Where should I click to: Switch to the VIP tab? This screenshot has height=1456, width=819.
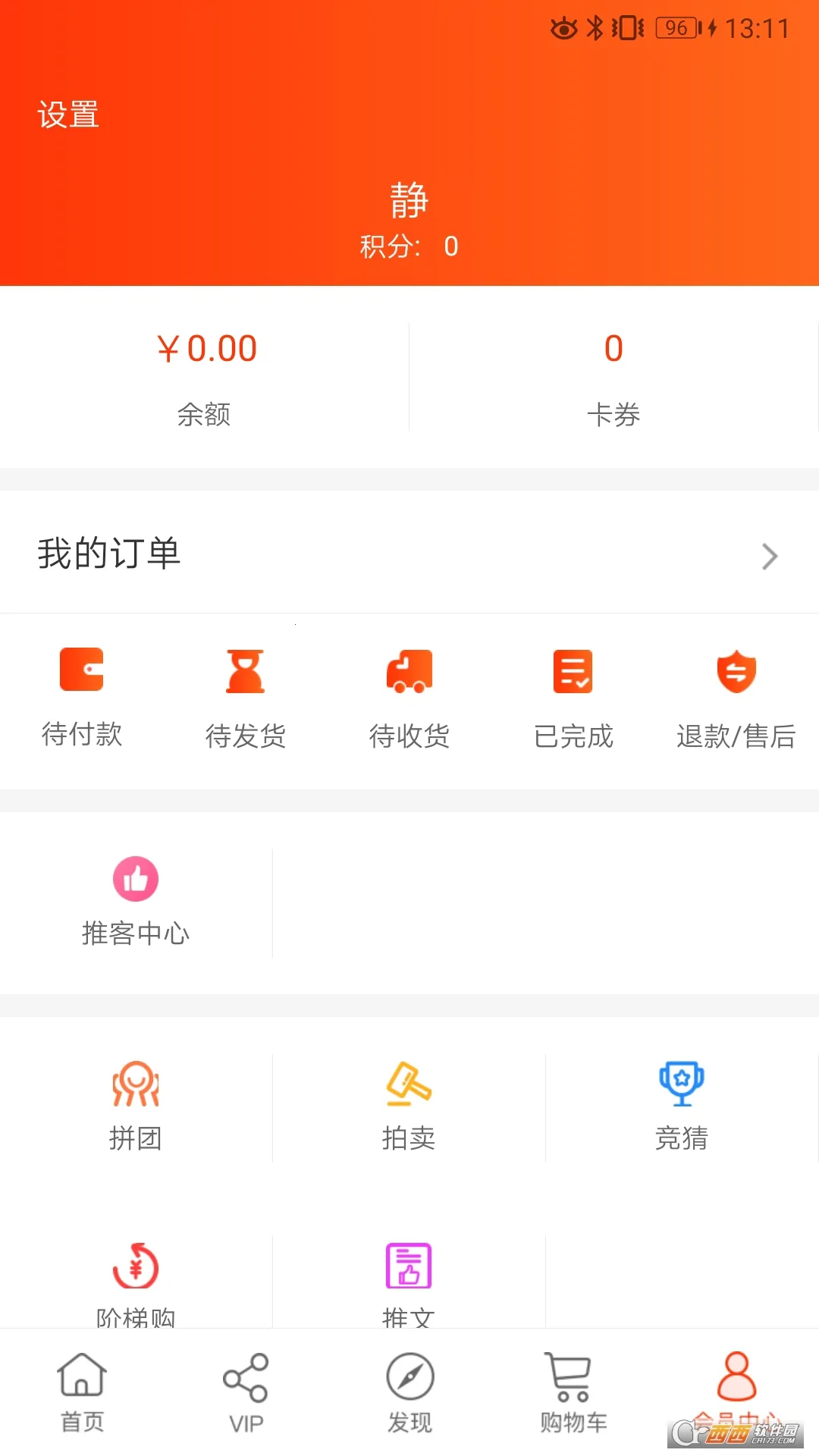(244, 1395)
